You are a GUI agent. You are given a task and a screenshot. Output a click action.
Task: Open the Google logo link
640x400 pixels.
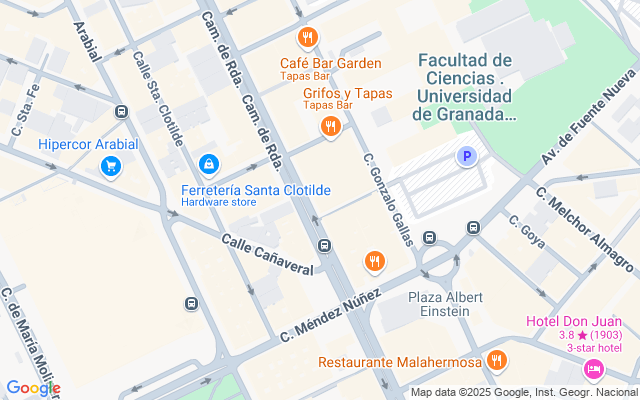pos(33,388)
